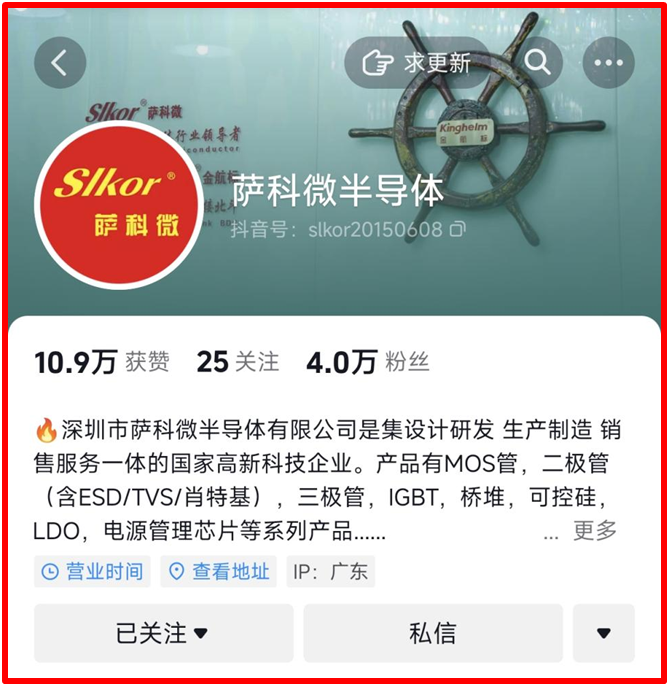Open the Slkor 萨科微 profile avatar
The width and height of the screenshot is (669, 686).
click(121, 207)
